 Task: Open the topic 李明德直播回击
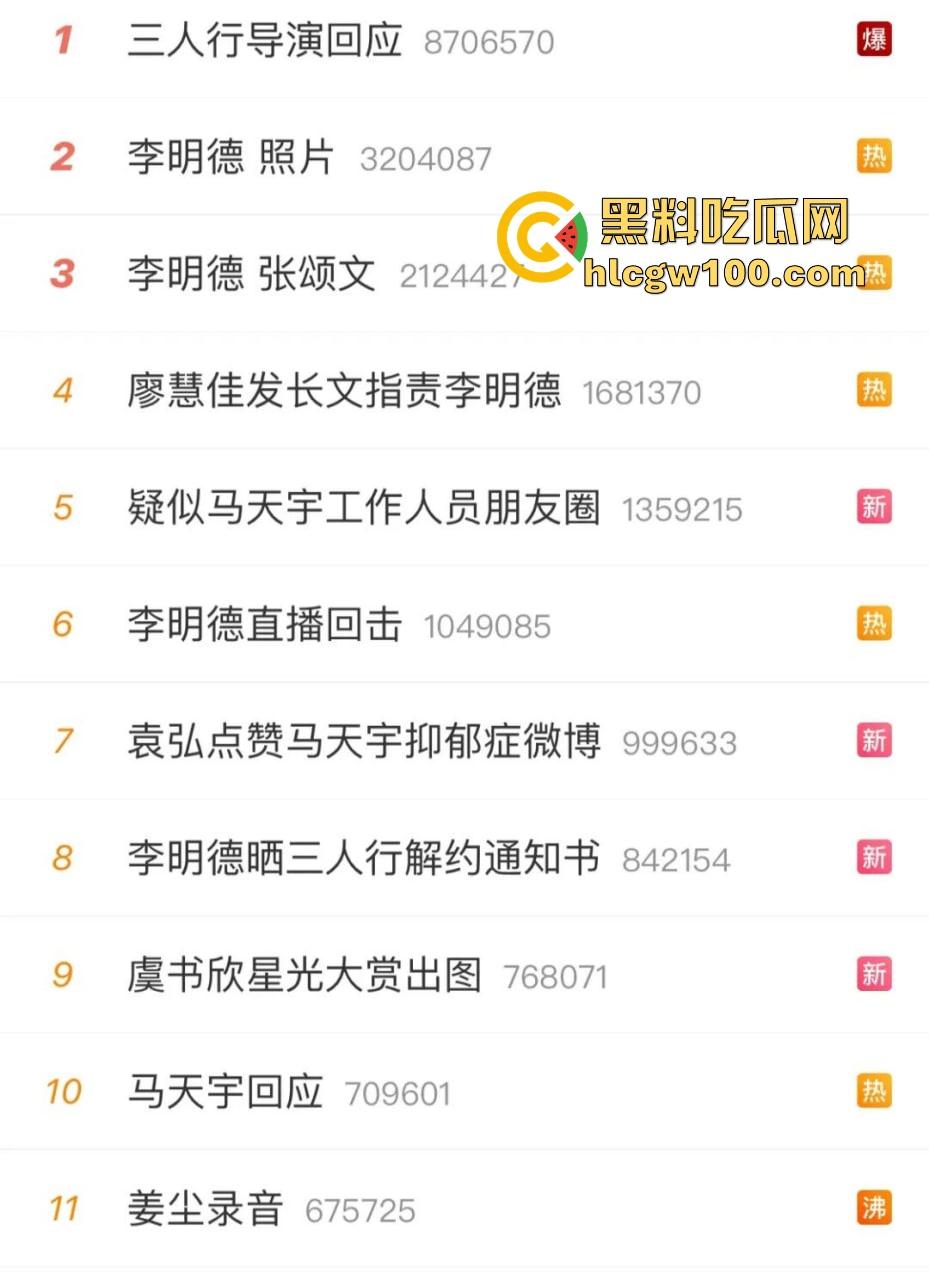click(x=265, y=625)
